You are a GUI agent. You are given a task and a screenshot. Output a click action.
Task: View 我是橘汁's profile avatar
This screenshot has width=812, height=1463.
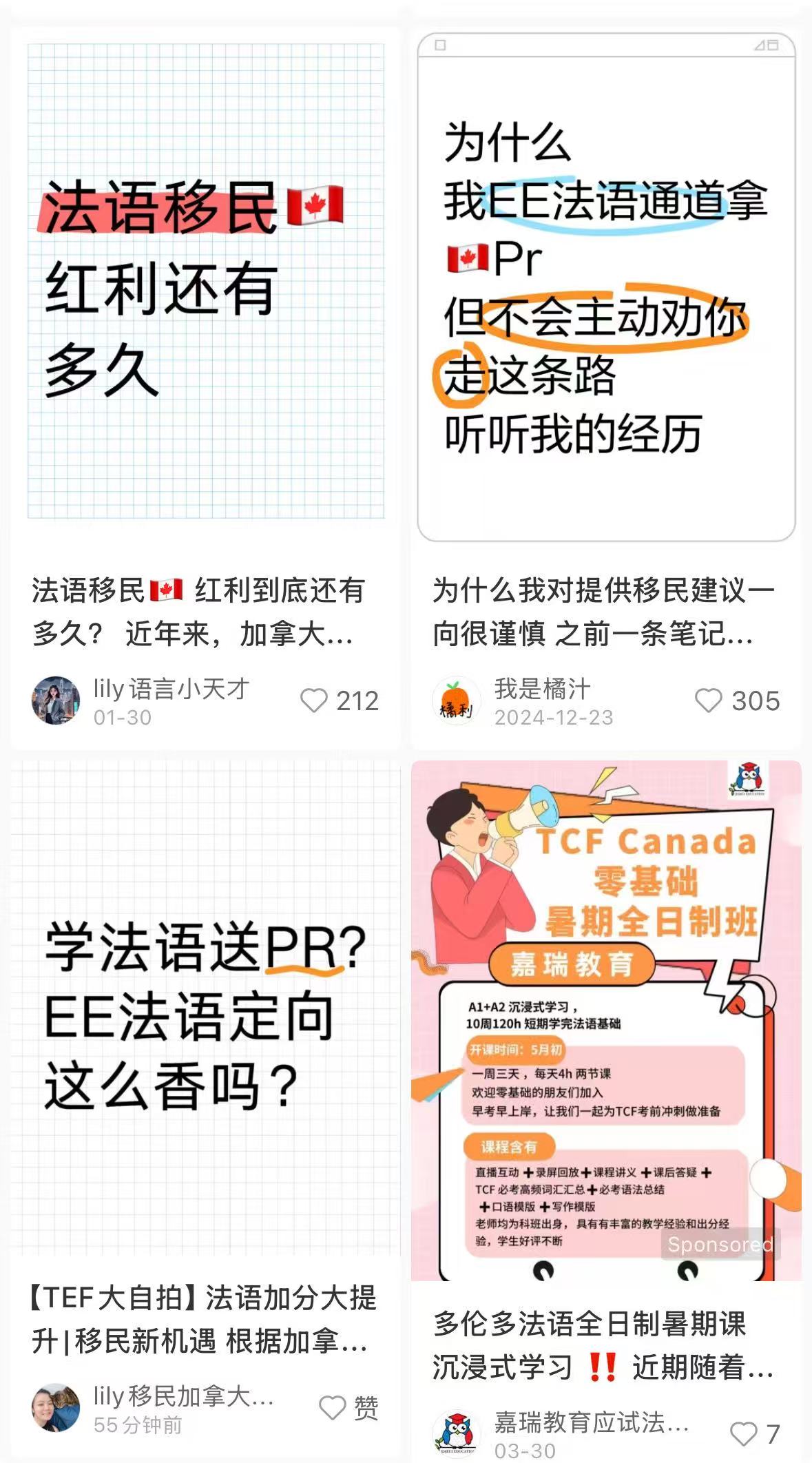(456, 701)
